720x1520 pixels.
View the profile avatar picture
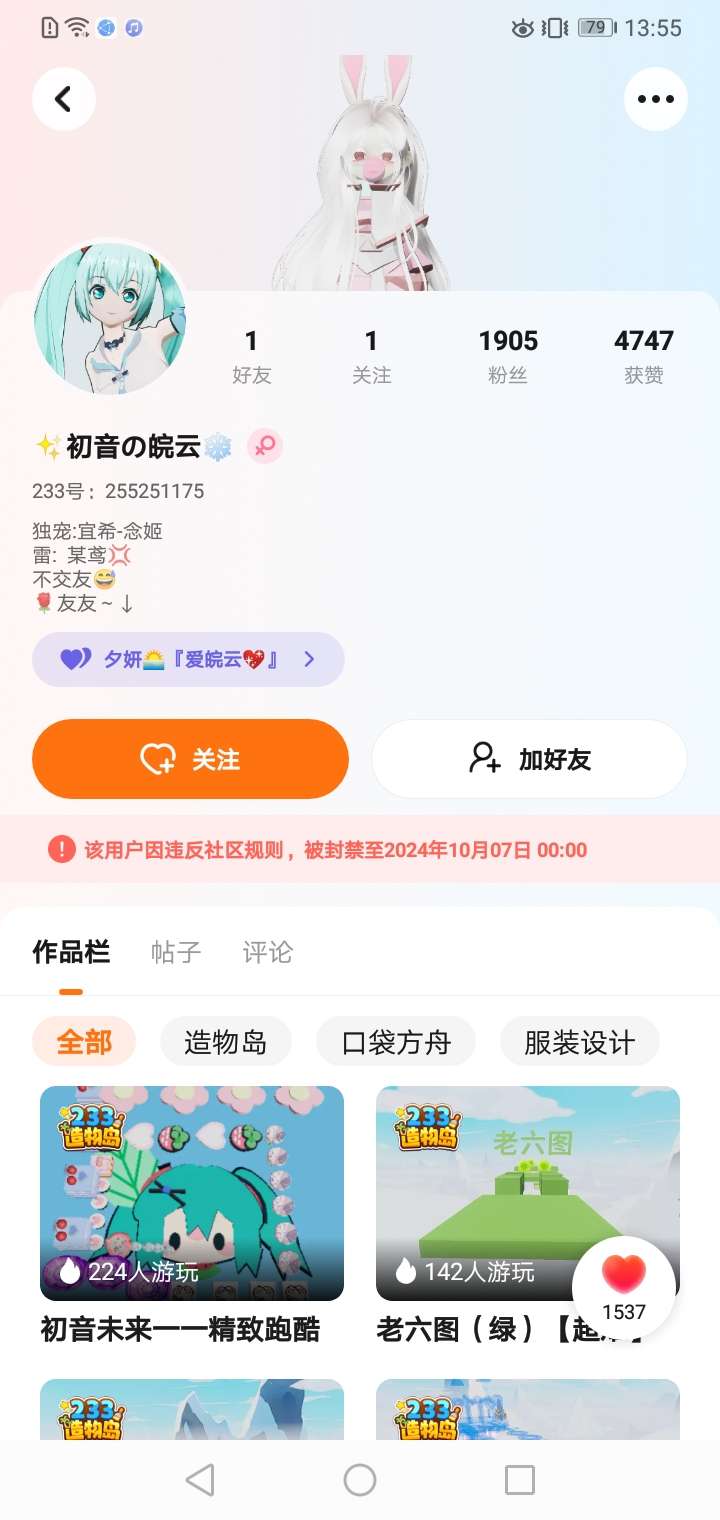pos(110,318)
